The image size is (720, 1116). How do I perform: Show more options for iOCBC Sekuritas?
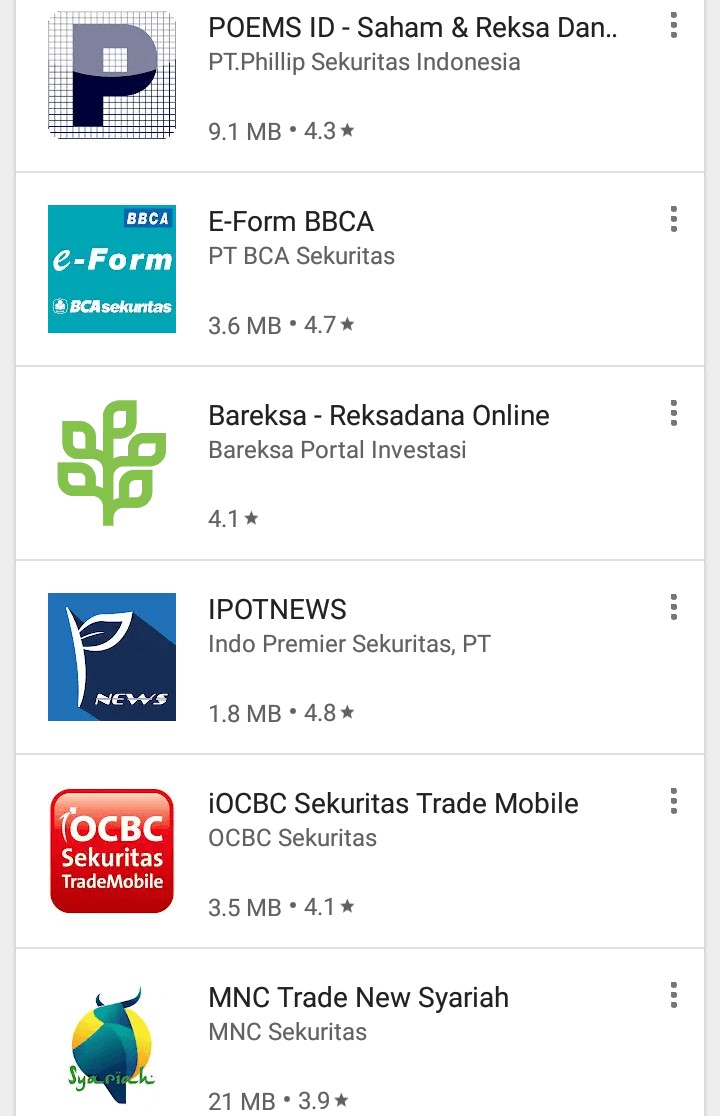[674, 801]
